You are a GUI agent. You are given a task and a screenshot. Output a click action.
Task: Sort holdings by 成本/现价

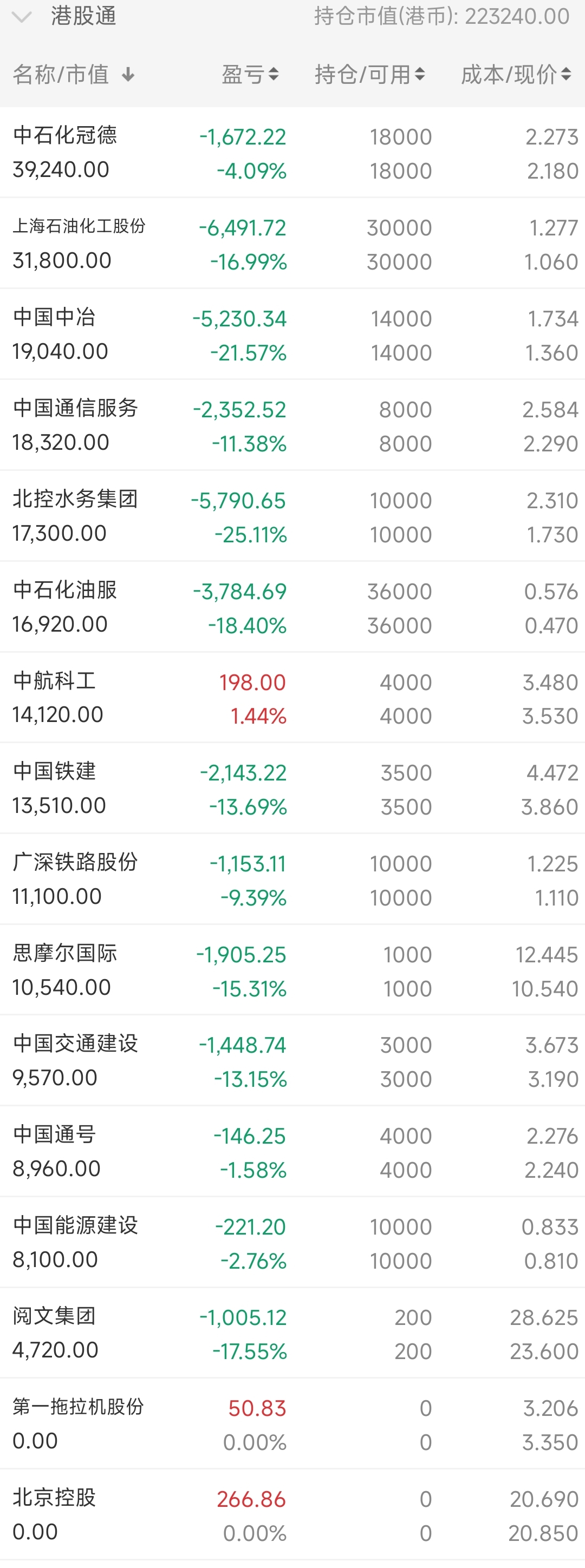[x=516, y=75]
